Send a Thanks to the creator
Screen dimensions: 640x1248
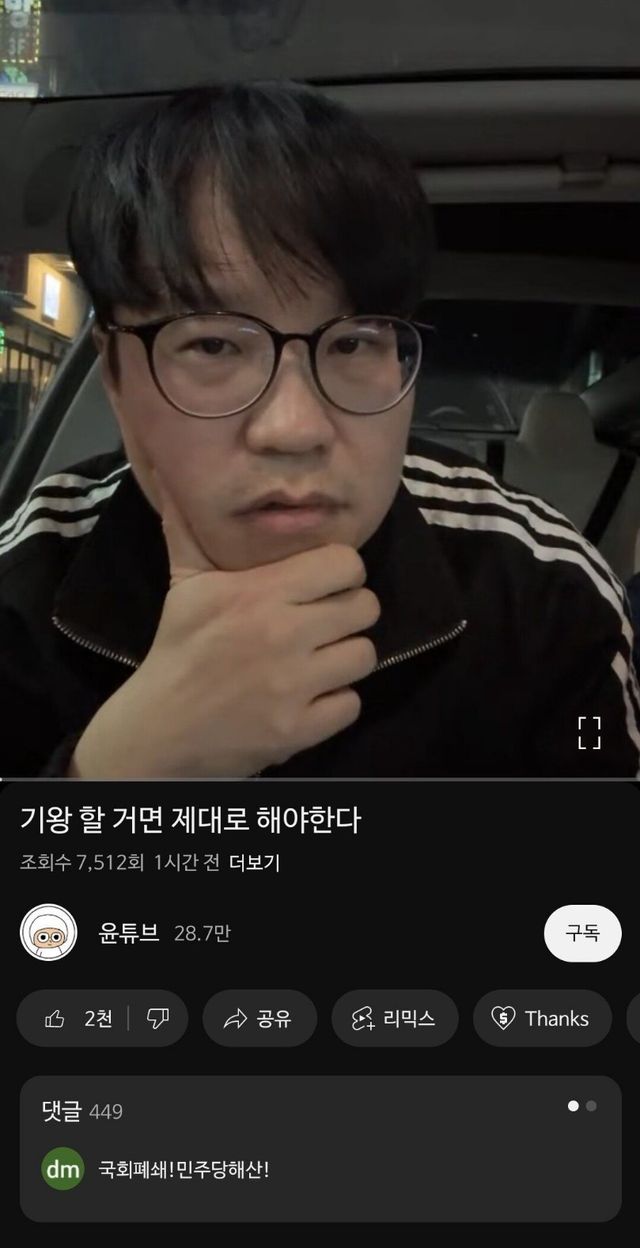click(x=541, y=1018)
